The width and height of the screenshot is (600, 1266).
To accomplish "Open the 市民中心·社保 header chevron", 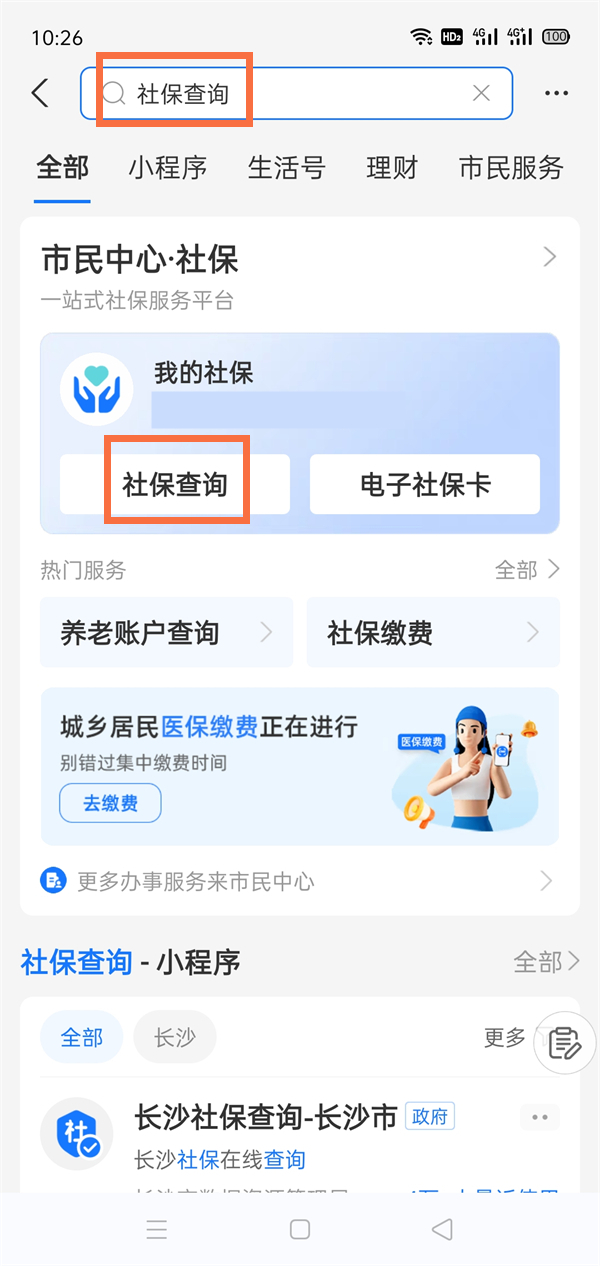I will (549, 258).
